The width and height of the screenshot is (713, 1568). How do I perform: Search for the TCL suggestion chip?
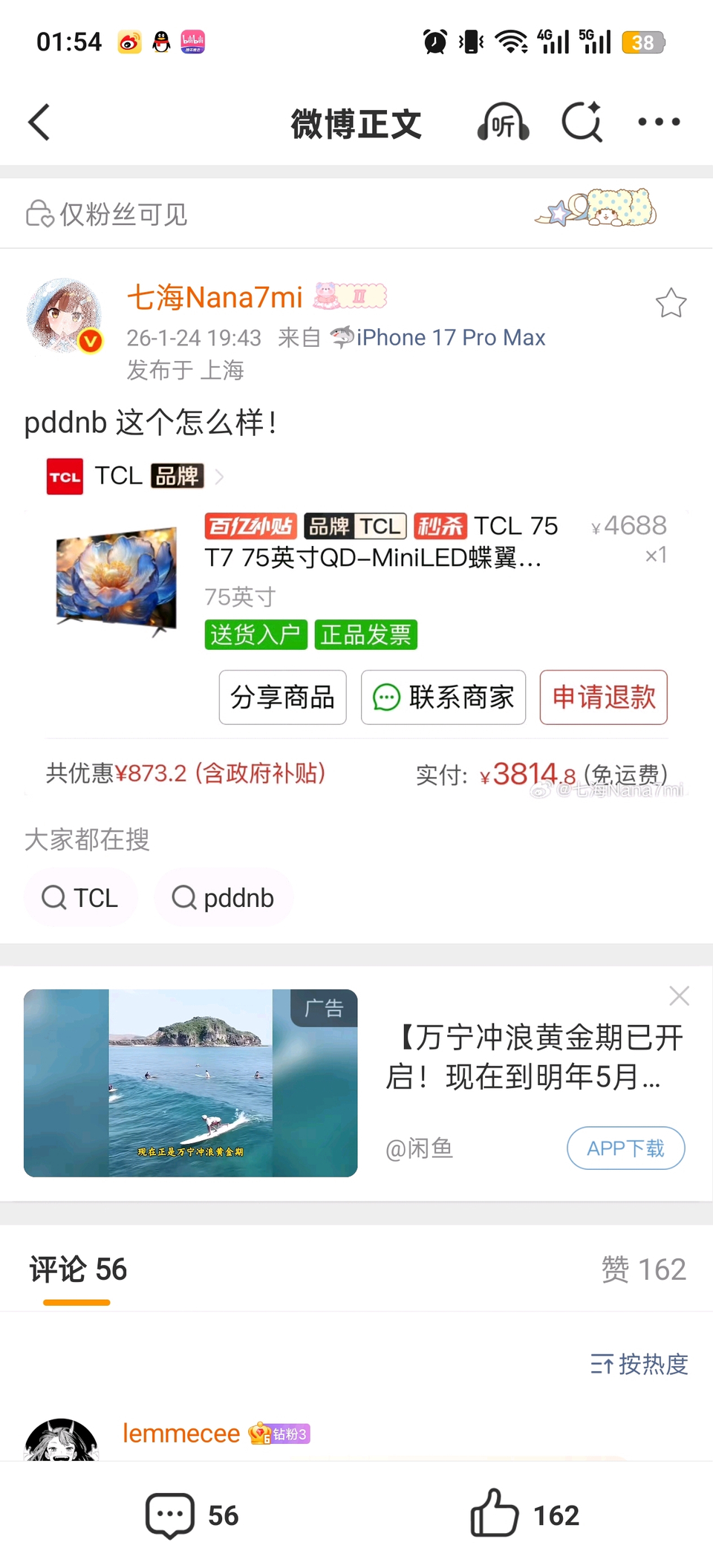pyautogui.click(x=80, y=898)
